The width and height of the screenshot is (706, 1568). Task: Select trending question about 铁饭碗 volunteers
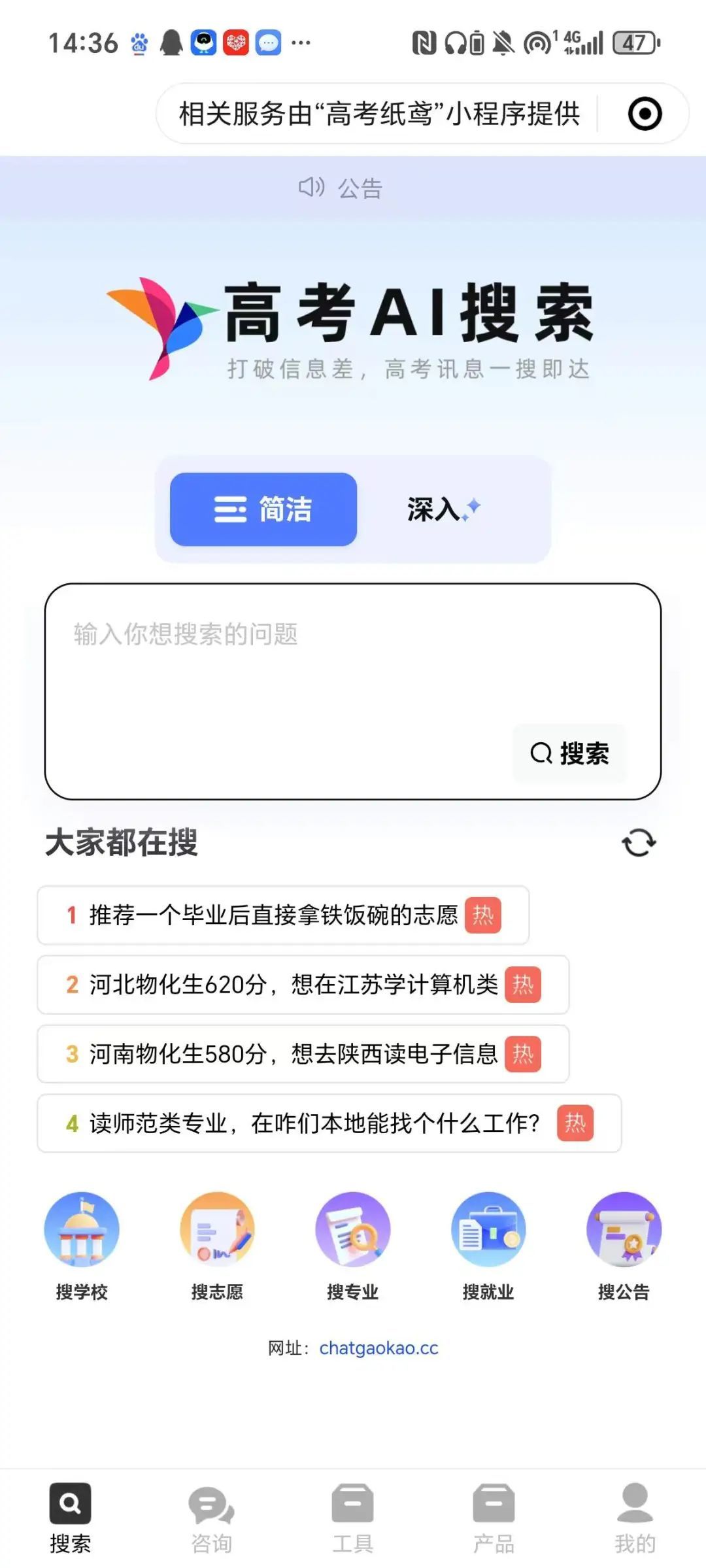(275, 917)
